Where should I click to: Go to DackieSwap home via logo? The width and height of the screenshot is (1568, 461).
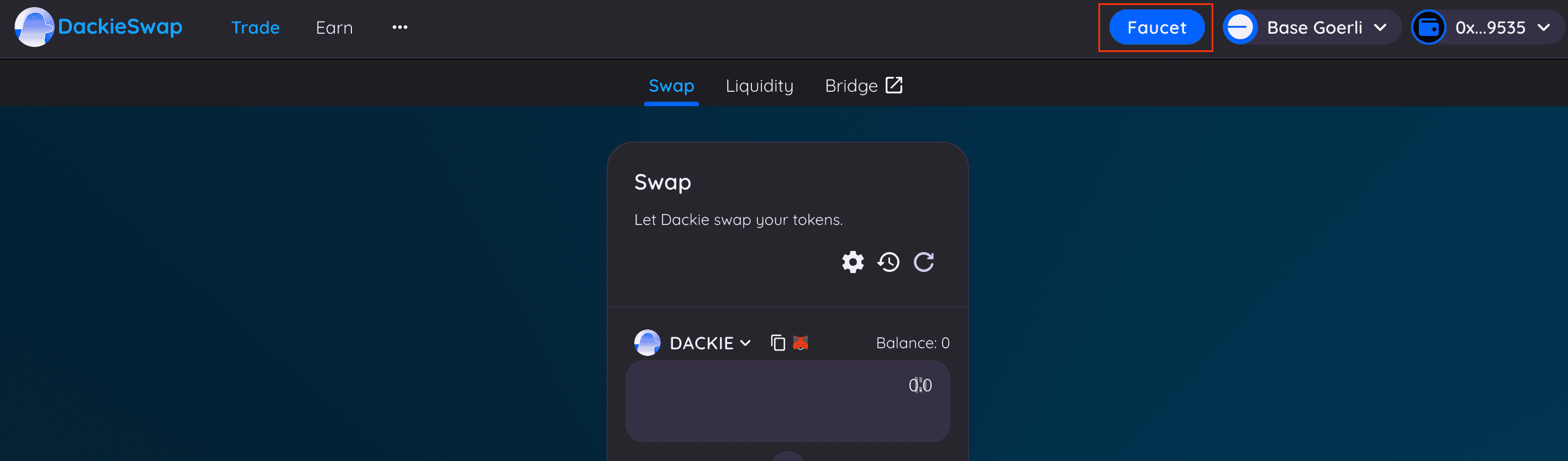(98, 27)
